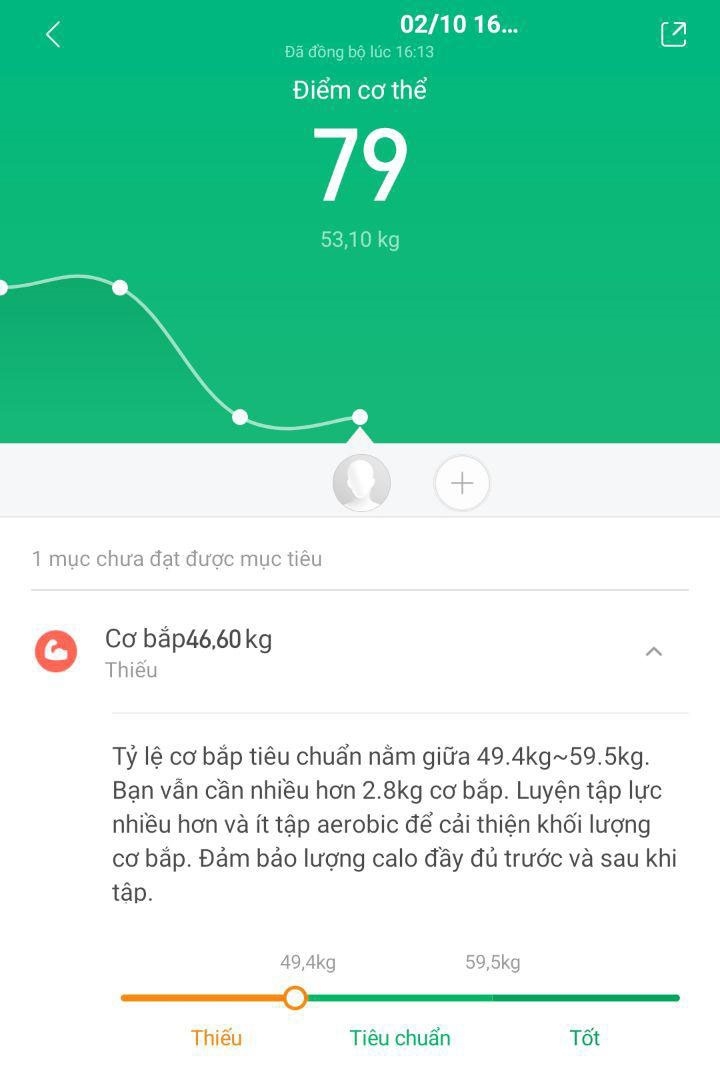Tap the user avatar silhouette icon
720x1076 pixels.
pos(362,482)
